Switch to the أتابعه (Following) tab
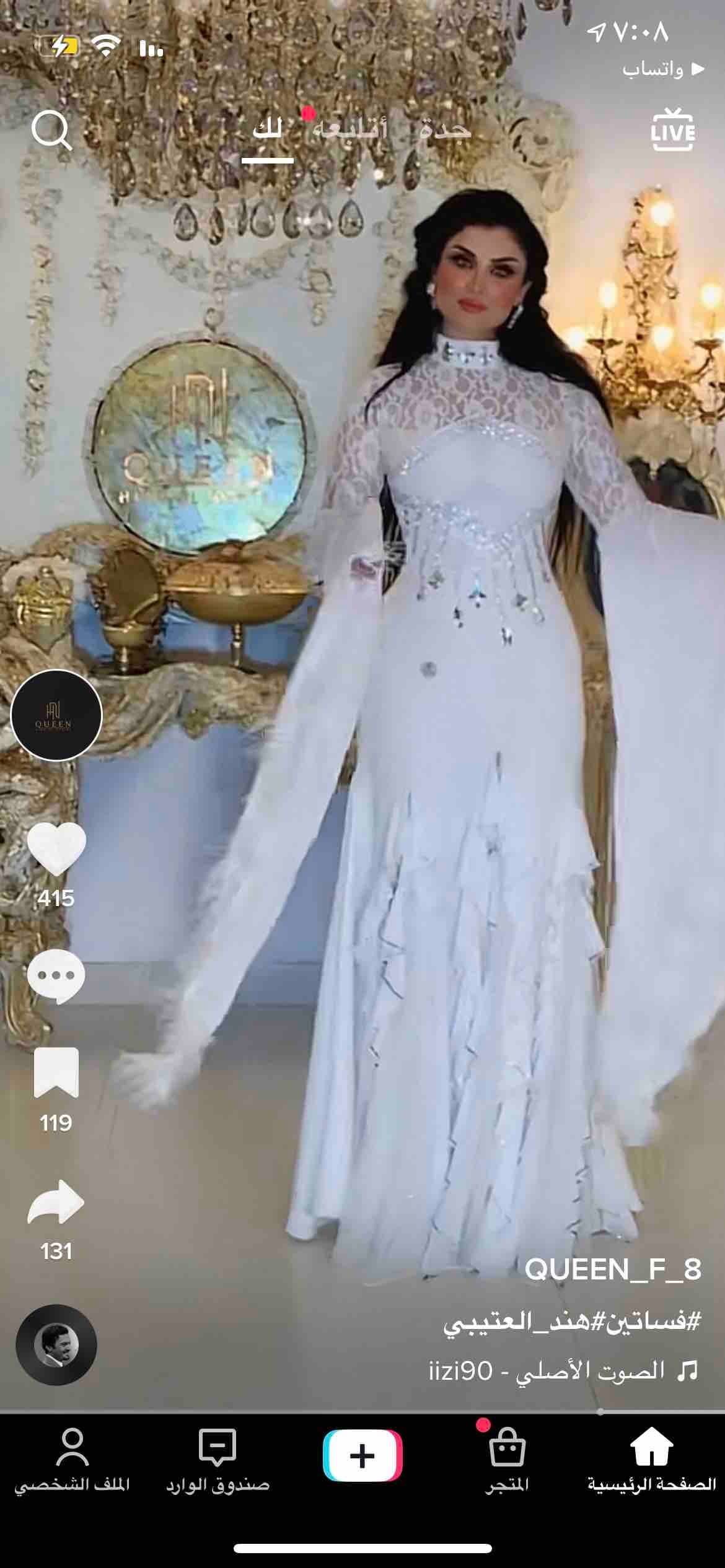This screenshot has height=1568, width=725. point(350,130)
